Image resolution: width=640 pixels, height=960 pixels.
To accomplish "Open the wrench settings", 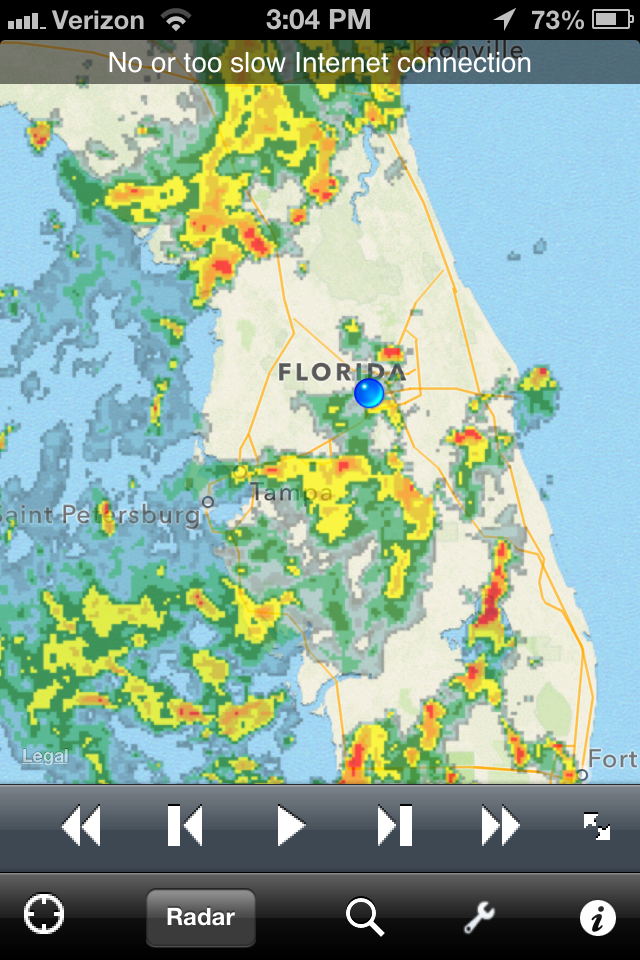I will pyautogui.click(x=480, y=916).
